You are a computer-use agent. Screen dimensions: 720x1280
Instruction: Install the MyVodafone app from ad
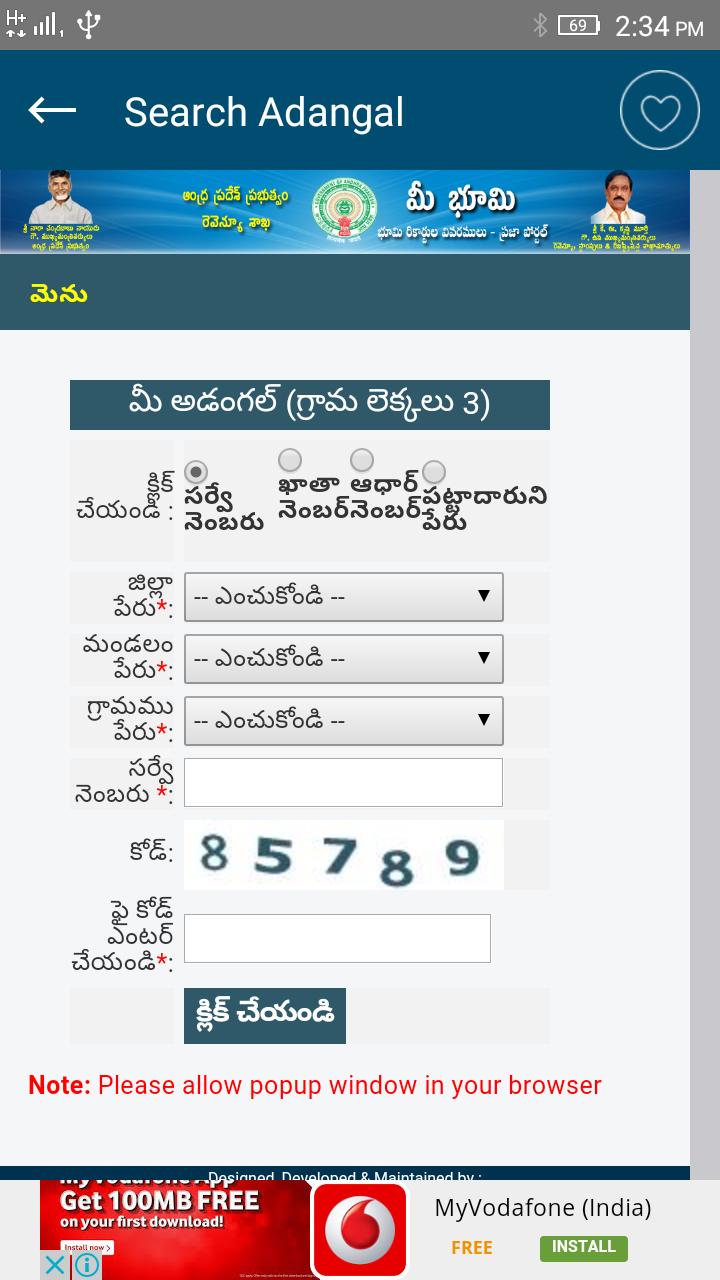(x=583, y=1247)
